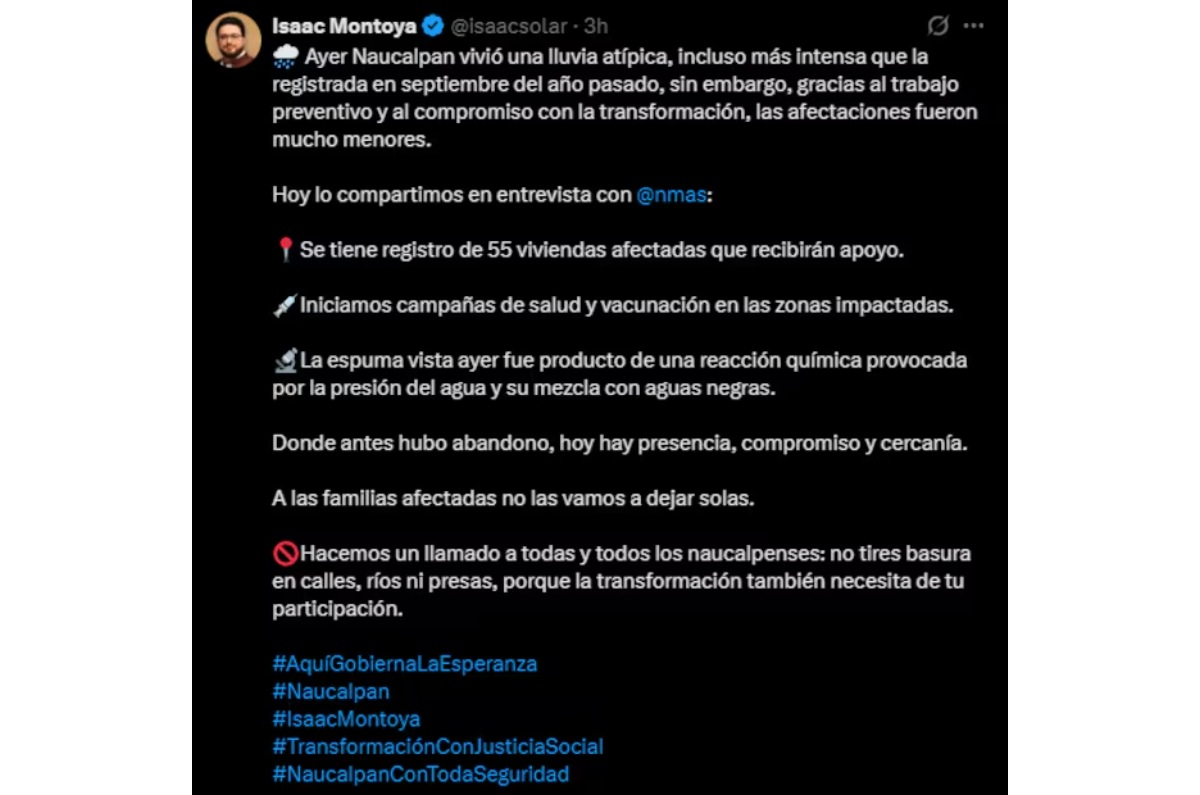Open hashtag #IsaacMontoya

click(x=346, y=719)
